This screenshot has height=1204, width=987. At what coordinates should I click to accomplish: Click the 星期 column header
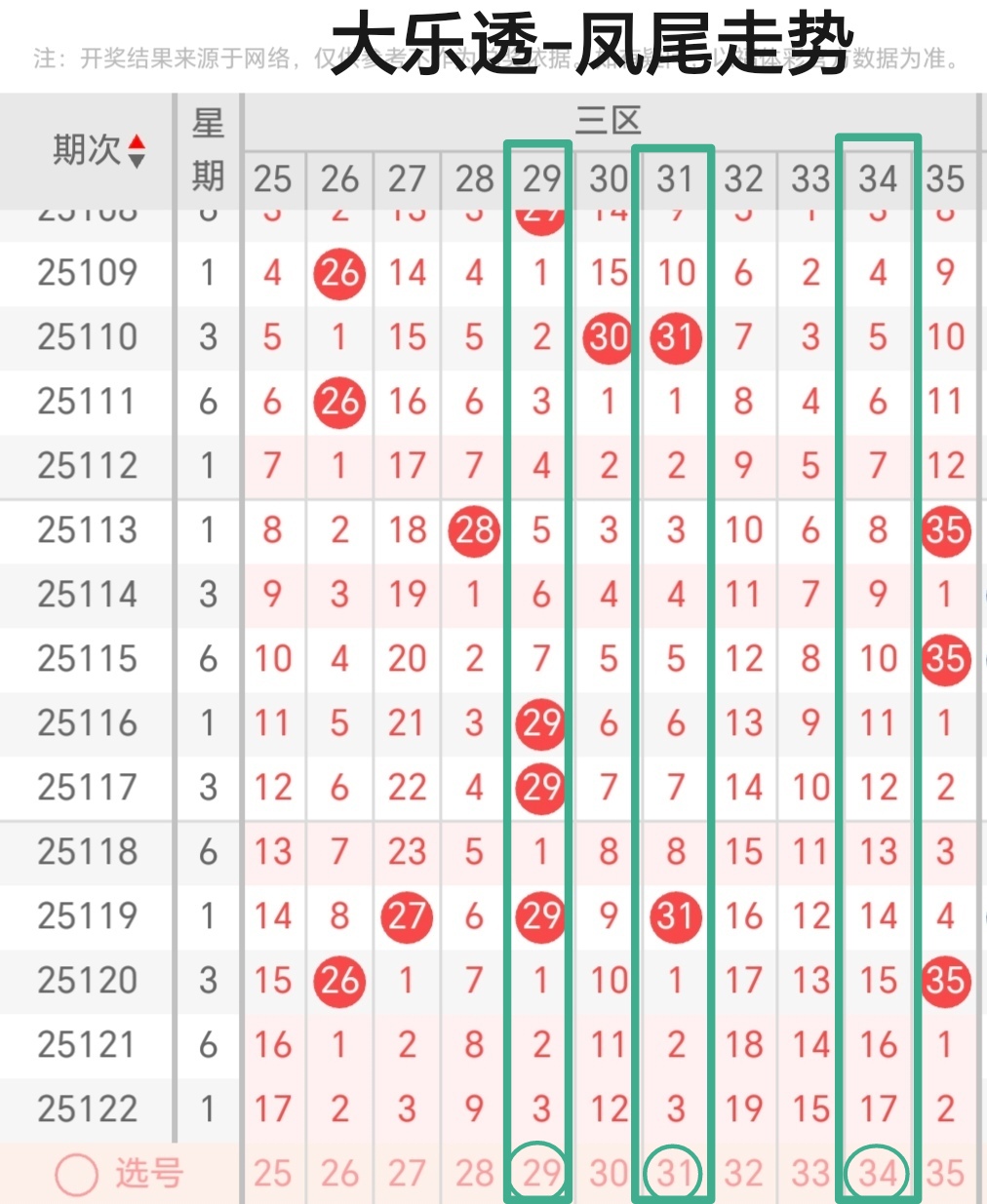click(x=207, y=152)
